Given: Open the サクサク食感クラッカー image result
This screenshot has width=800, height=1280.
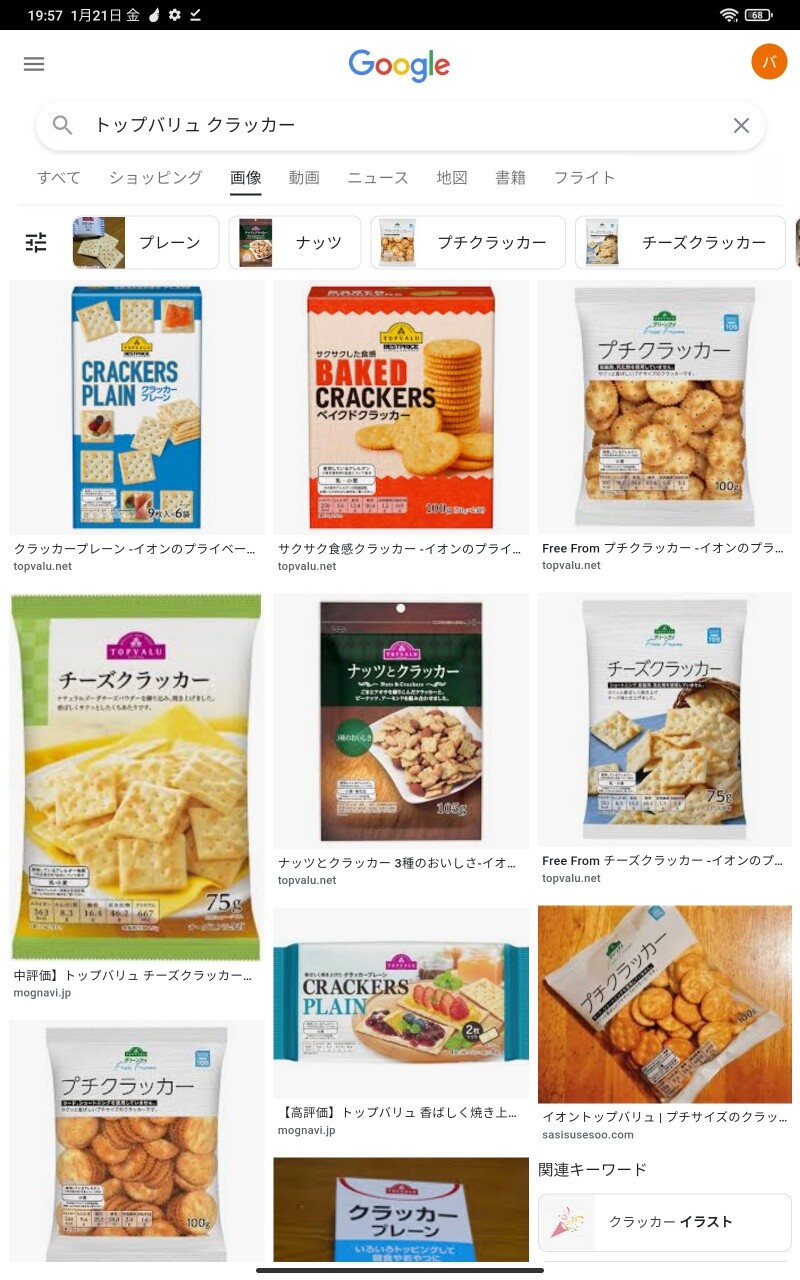Looking at the screenshot, I should [401, 408].
